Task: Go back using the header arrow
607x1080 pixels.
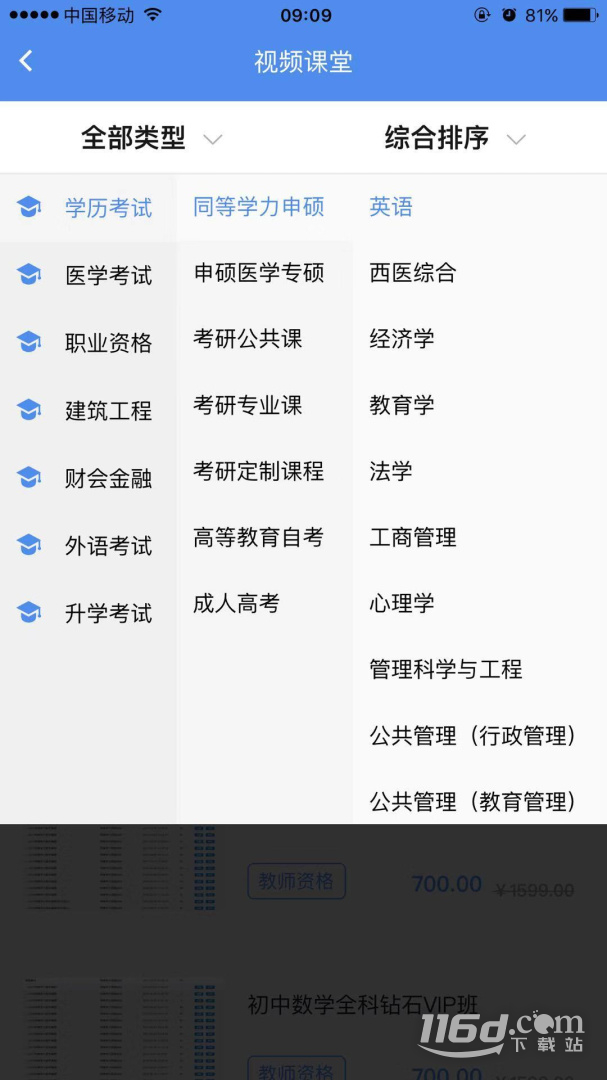Action: point(25,61)
